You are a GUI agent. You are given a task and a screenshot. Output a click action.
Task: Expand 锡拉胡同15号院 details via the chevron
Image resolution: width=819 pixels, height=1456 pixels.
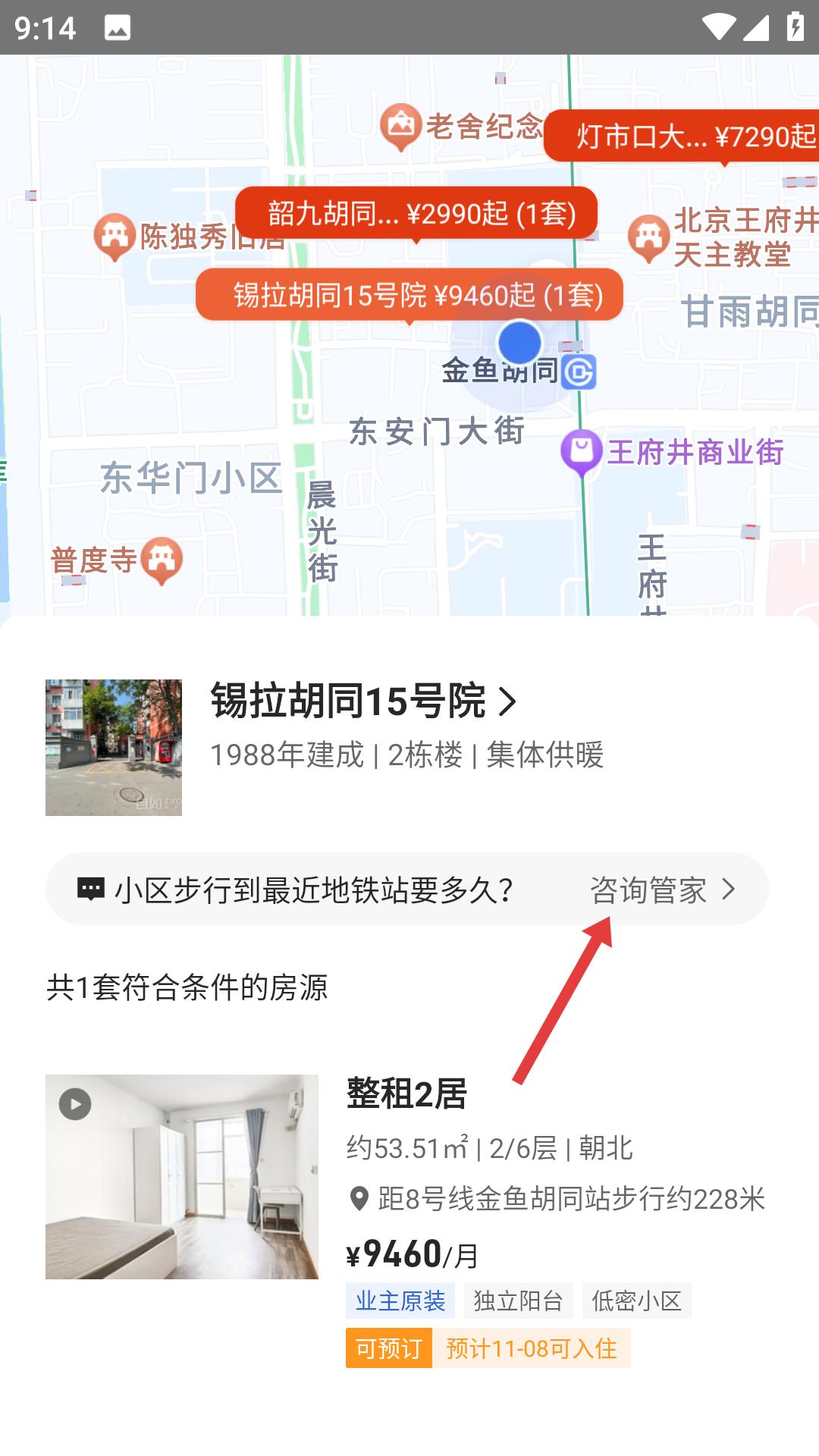point(510,704)
